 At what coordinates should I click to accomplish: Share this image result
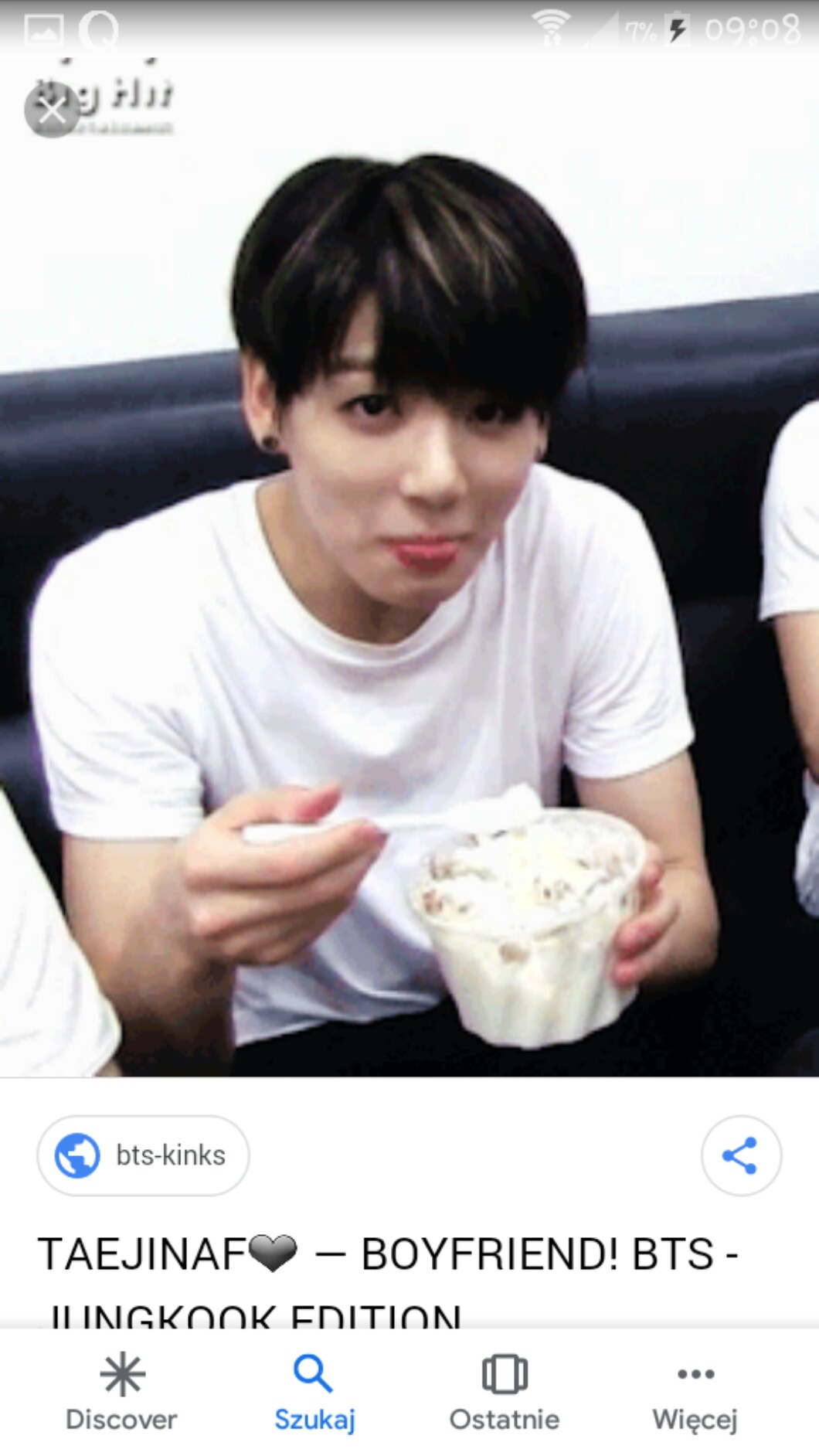click(740, 1155)
